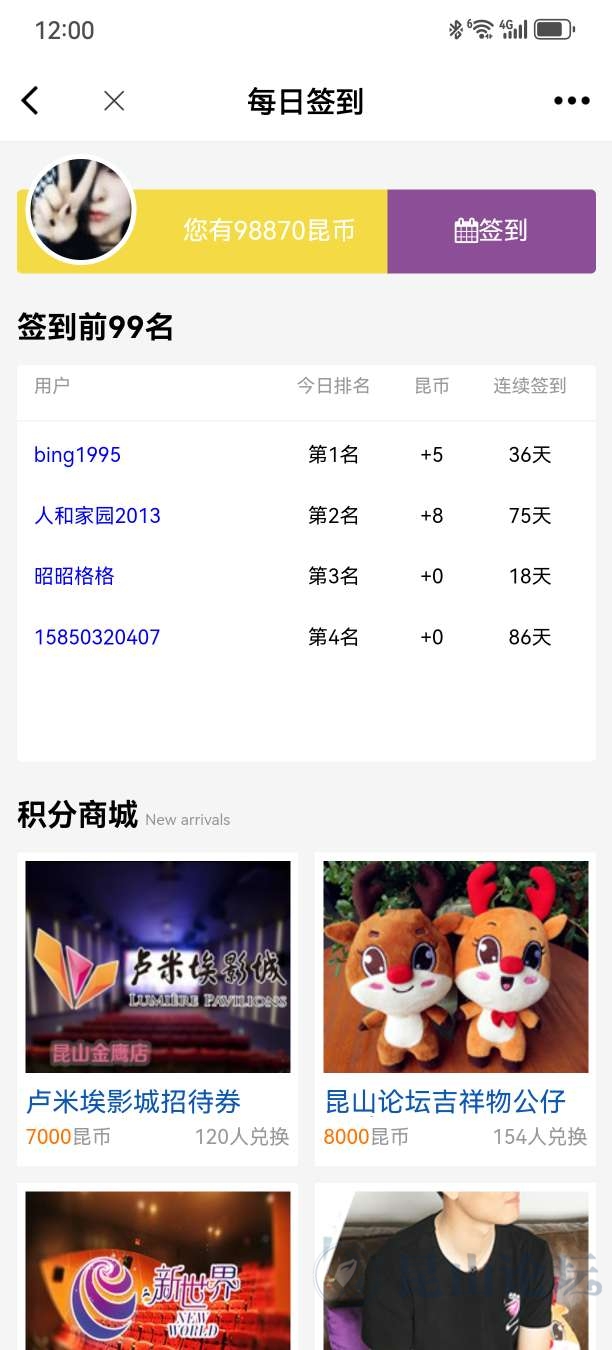Go back using the header arrow

[x=30, y=101]
